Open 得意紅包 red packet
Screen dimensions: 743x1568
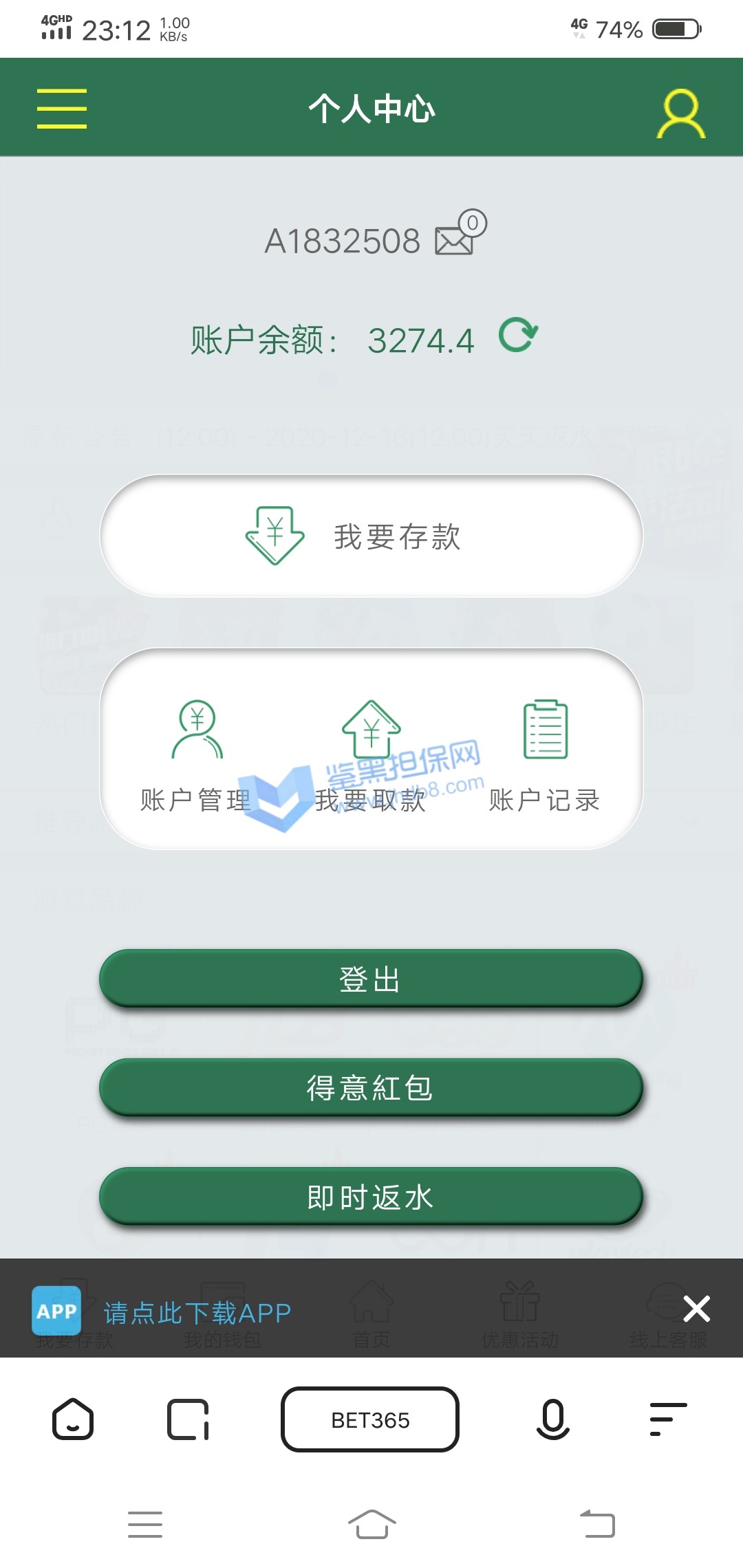click(x=371, y=1087)
